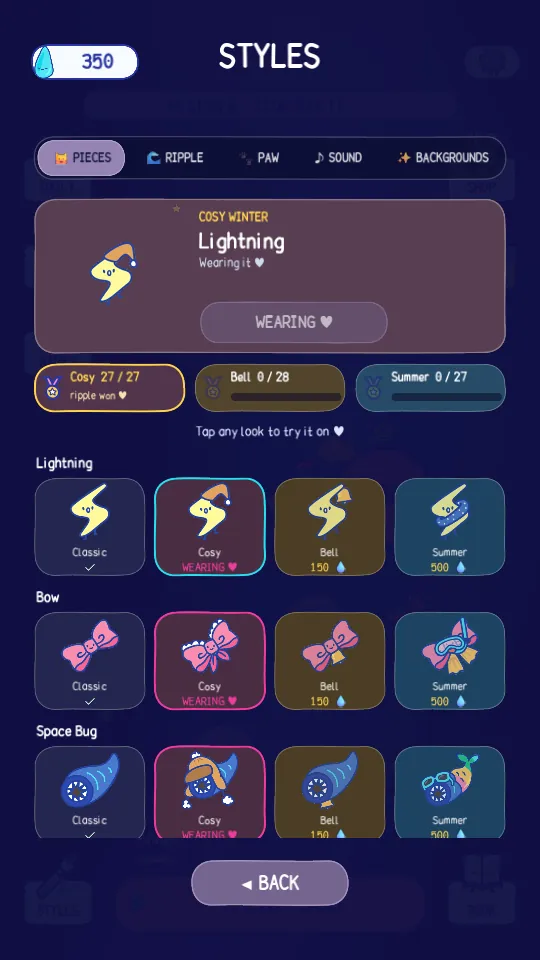The width and height of the screenshot is (540, 960).
Task: Go back with the Back button
Action: coord(270,883)
